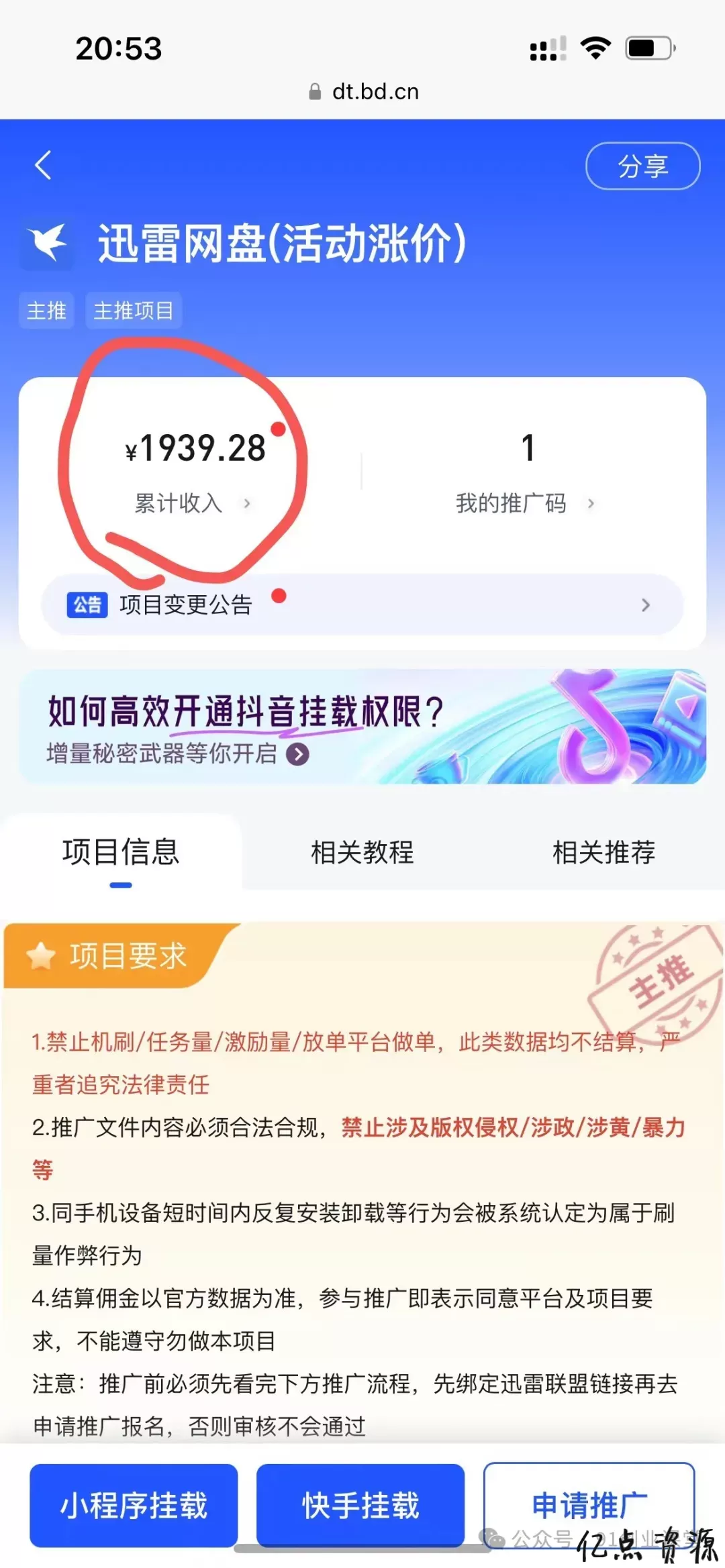Open the 项目变更公告 announcement row
This screenshot has height=1568, width=725.
pos(362,605)
